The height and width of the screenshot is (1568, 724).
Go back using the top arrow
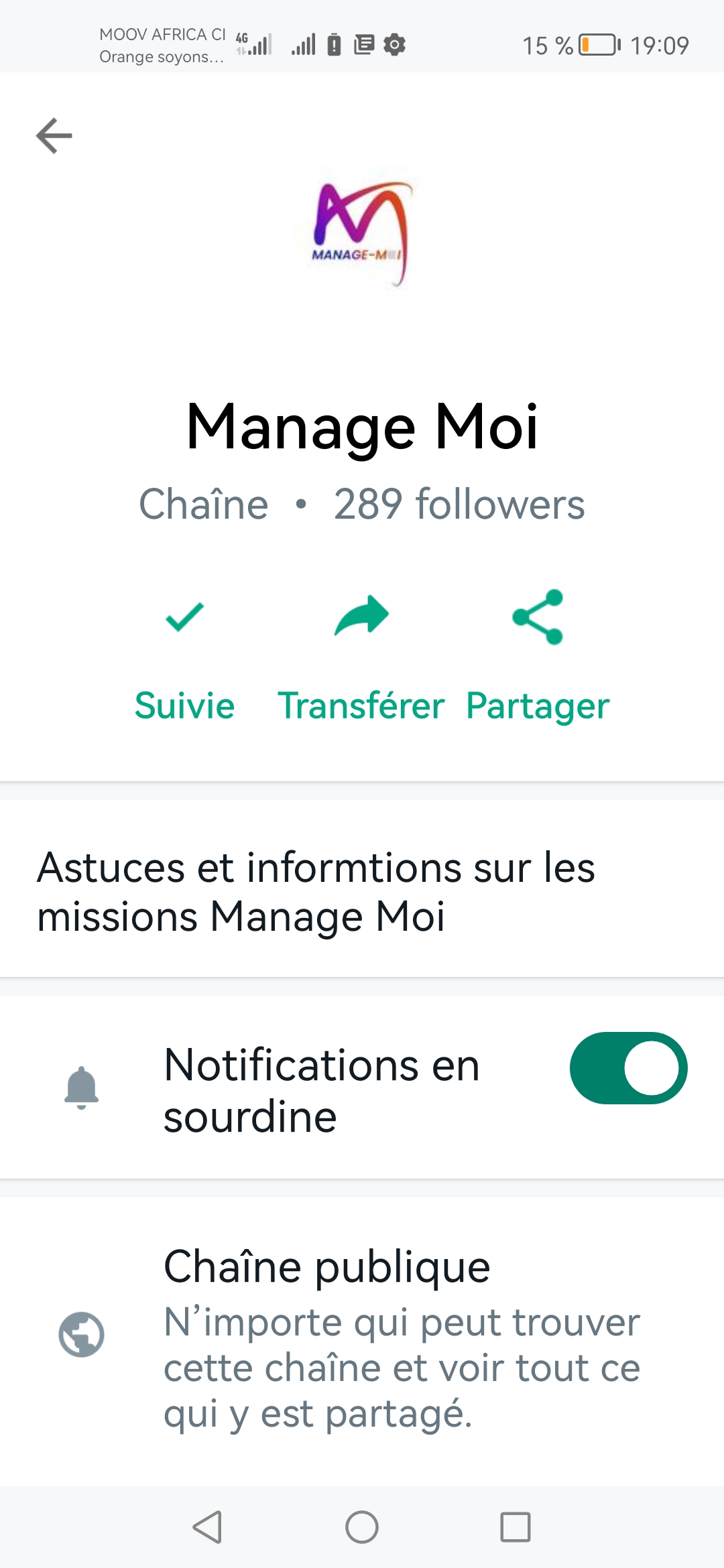coord(54,136)
